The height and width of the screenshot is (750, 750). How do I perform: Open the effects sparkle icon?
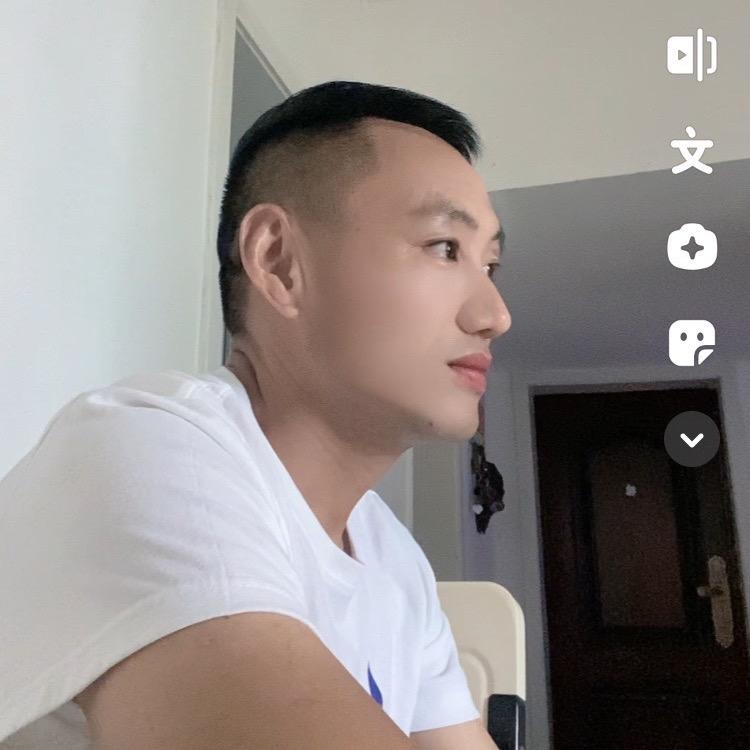[x=692, y=247]
